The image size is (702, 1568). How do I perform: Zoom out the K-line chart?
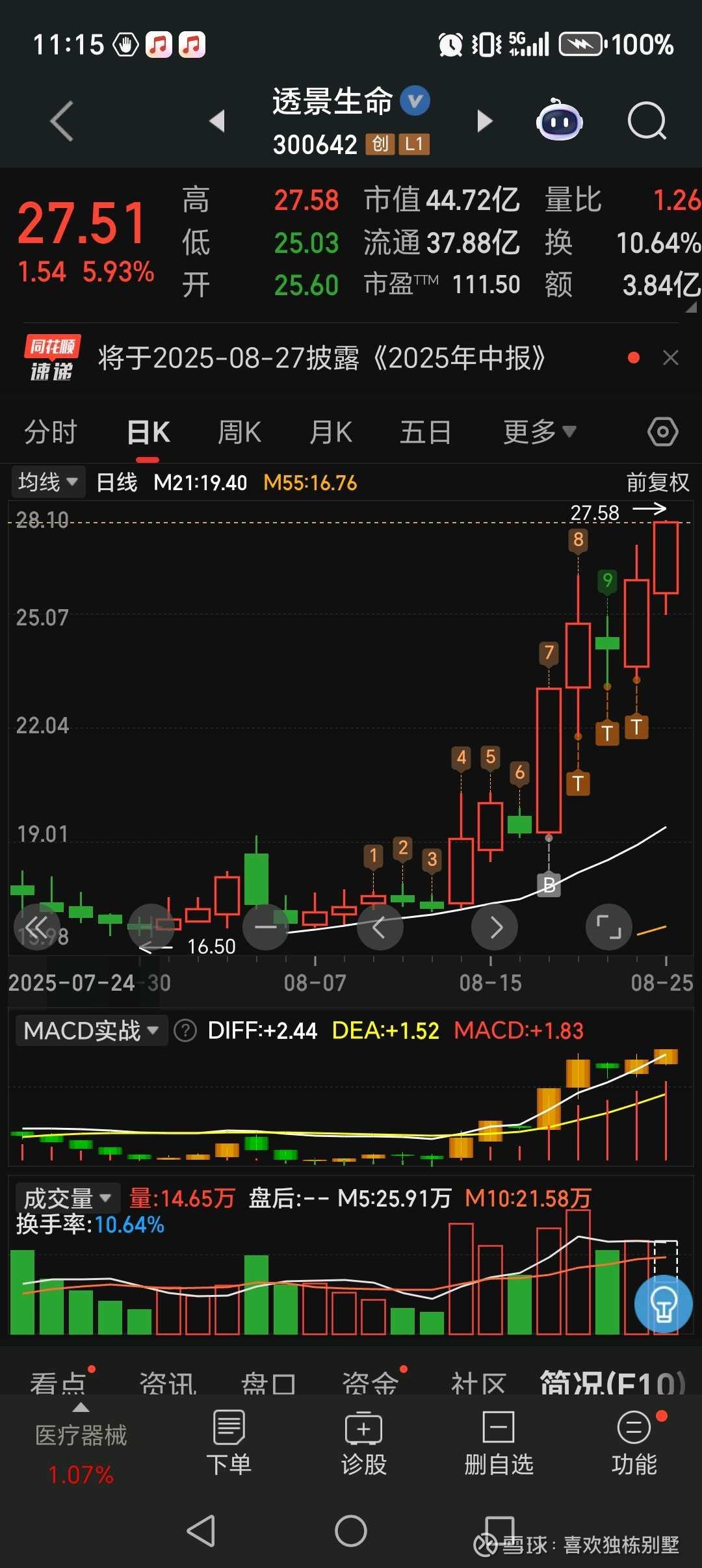266,927
